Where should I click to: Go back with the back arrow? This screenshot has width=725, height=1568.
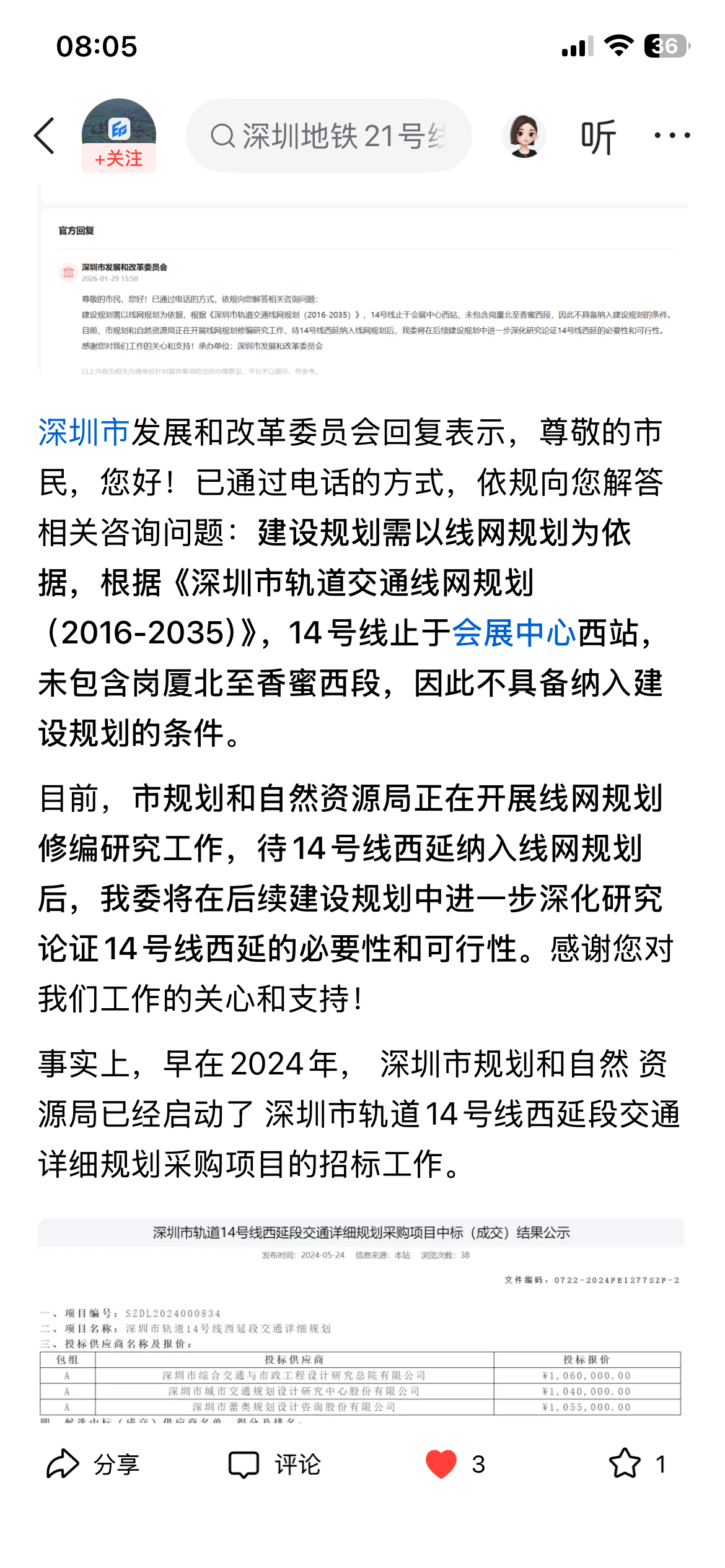[x=45, y=136]
